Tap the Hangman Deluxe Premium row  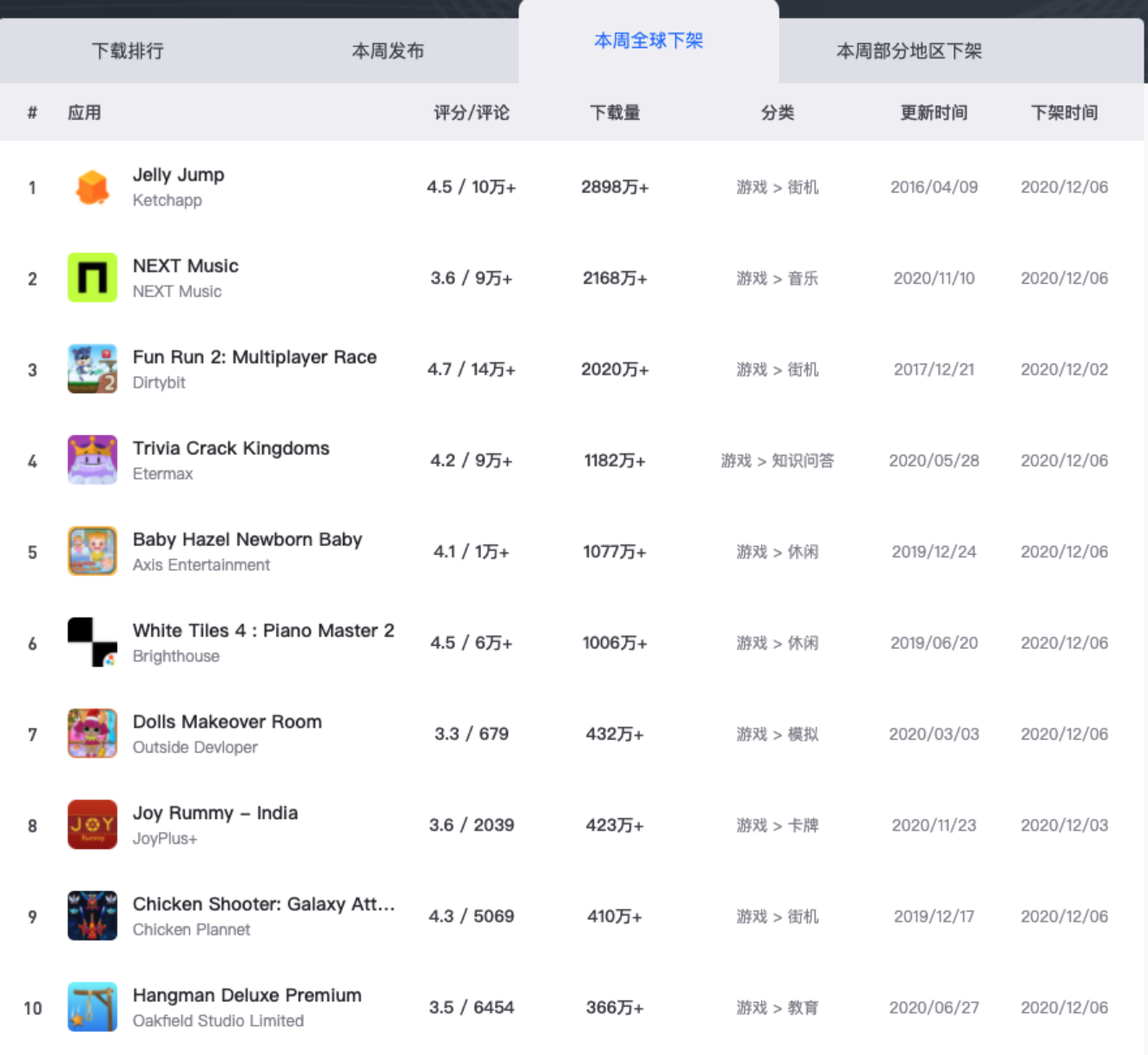(247, 996)
